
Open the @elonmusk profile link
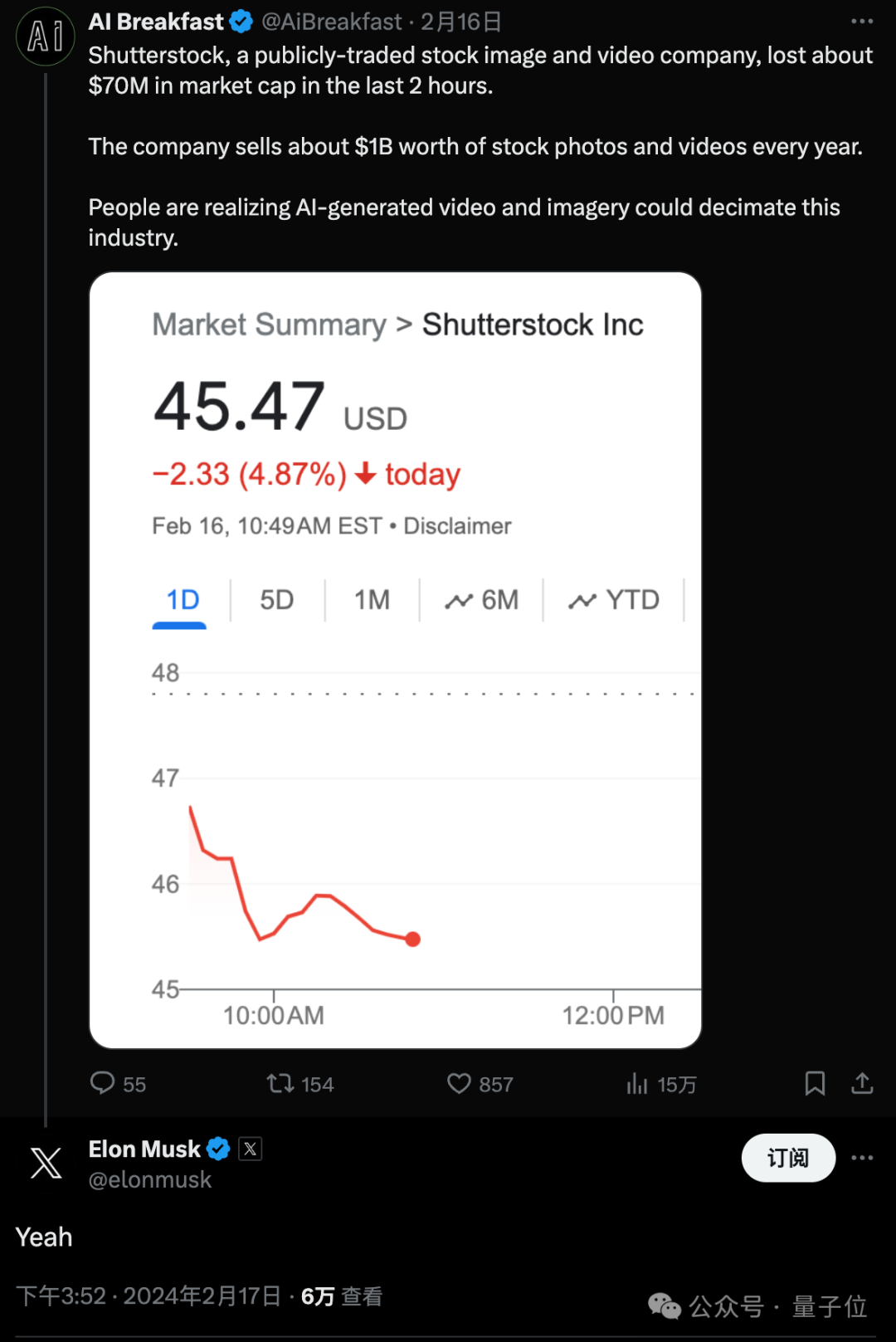click(x=150, y=1179)
